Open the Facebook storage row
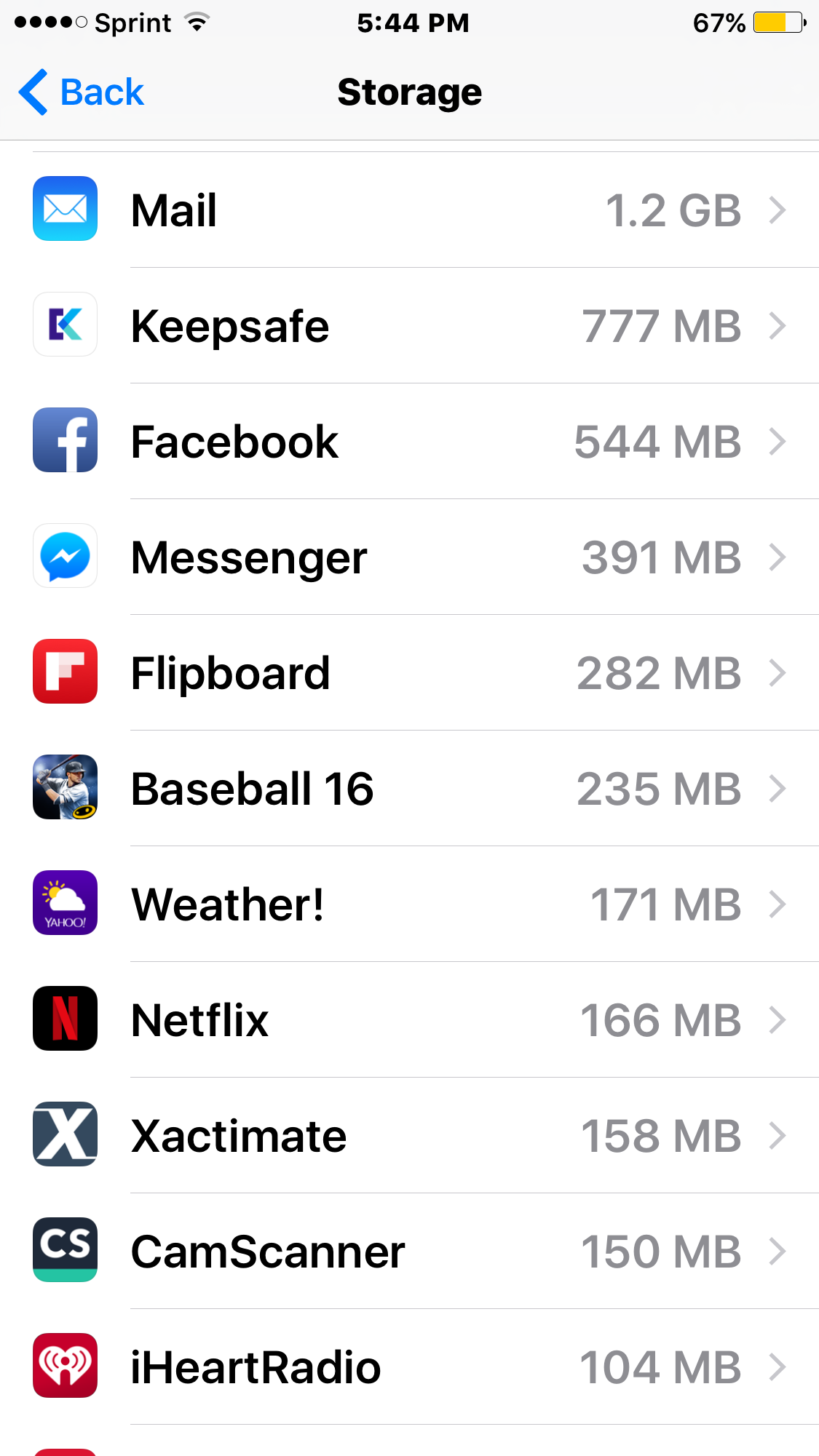819x1456 pixels. click(409, 442)
